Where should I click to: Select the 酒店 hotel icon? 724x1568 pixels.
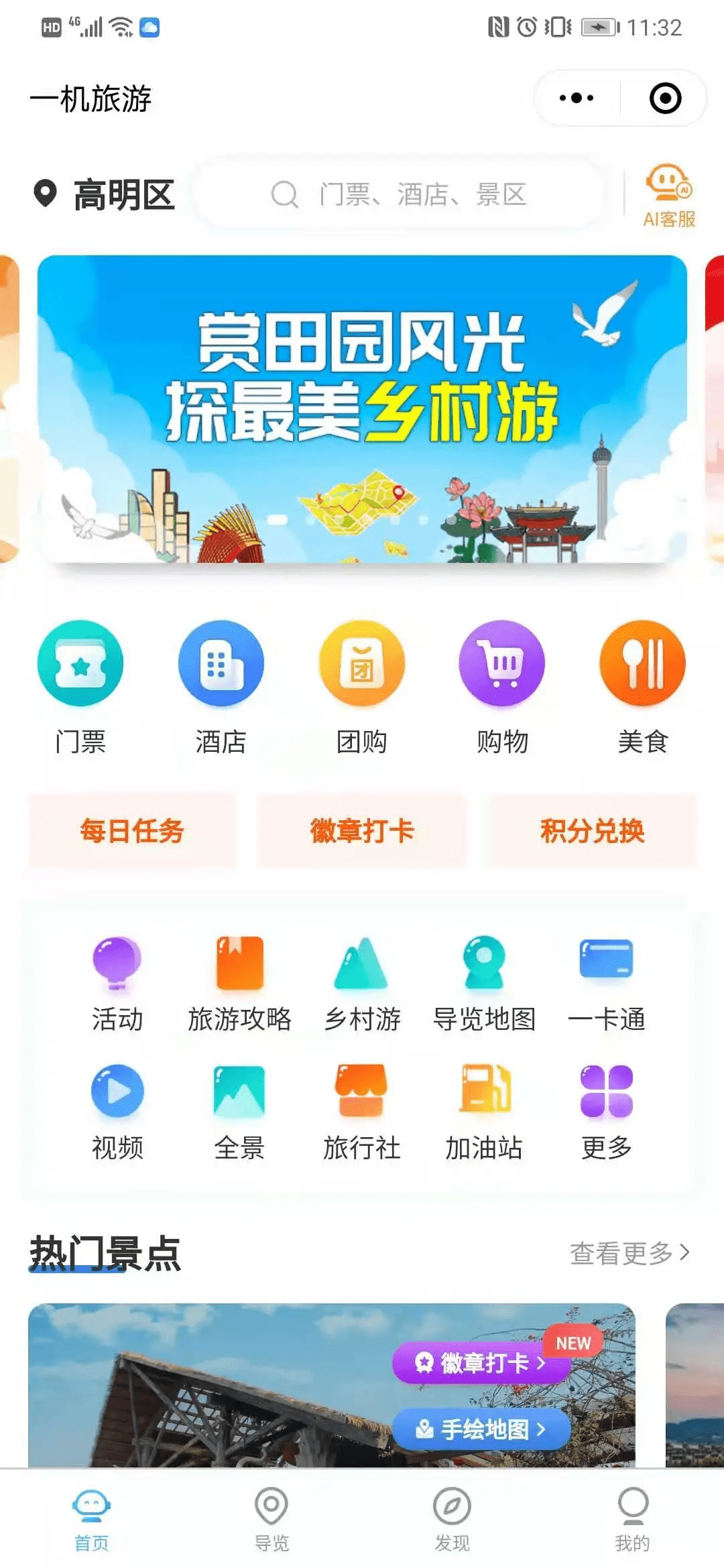pos(221,683)
